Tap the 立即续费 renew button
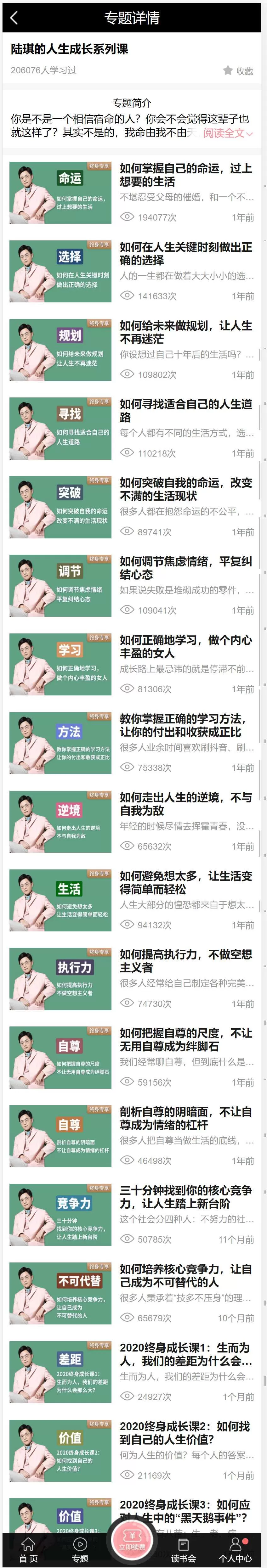Image resolution: width=267 pixels, height=1568 pixels. tap(132, 1539)
